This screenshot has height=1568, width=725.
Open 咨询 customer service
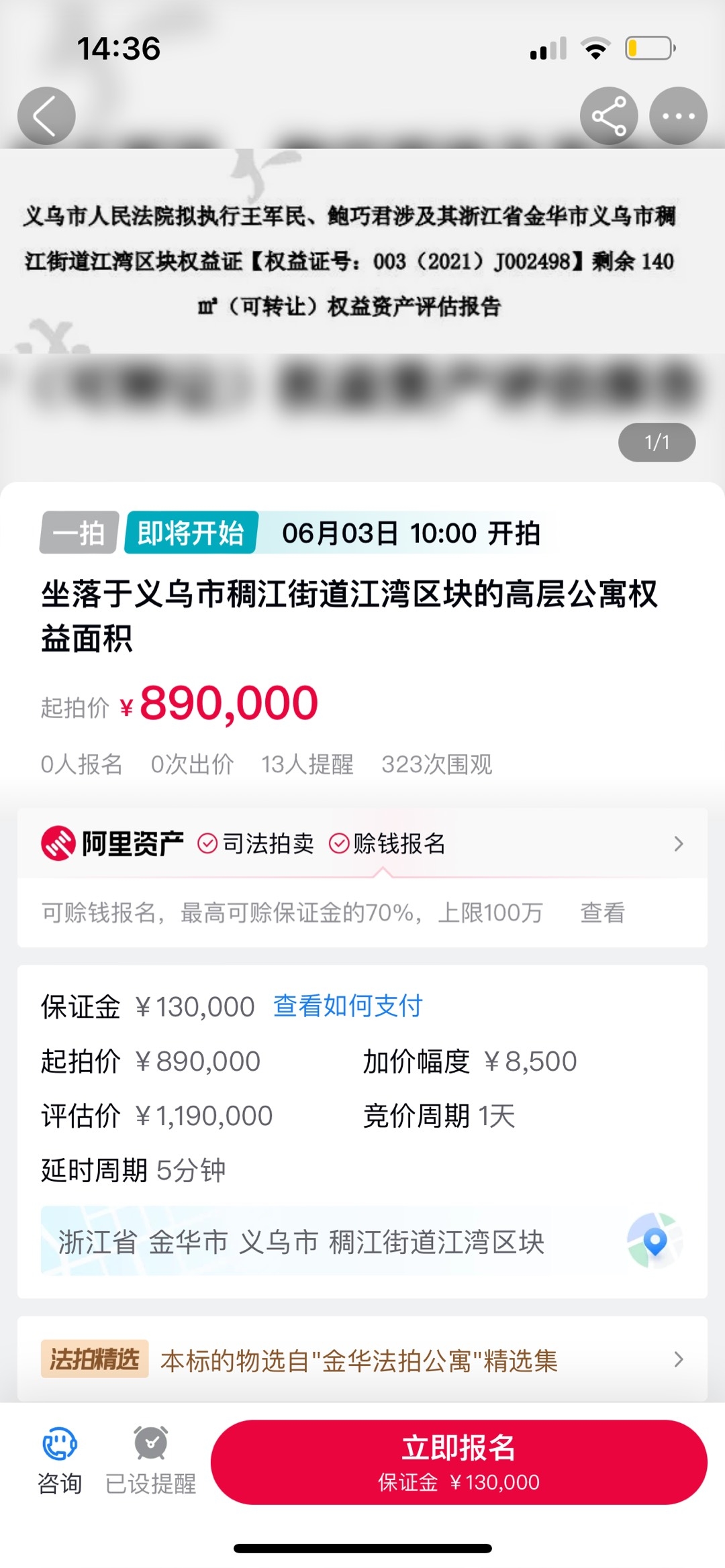60,1461
